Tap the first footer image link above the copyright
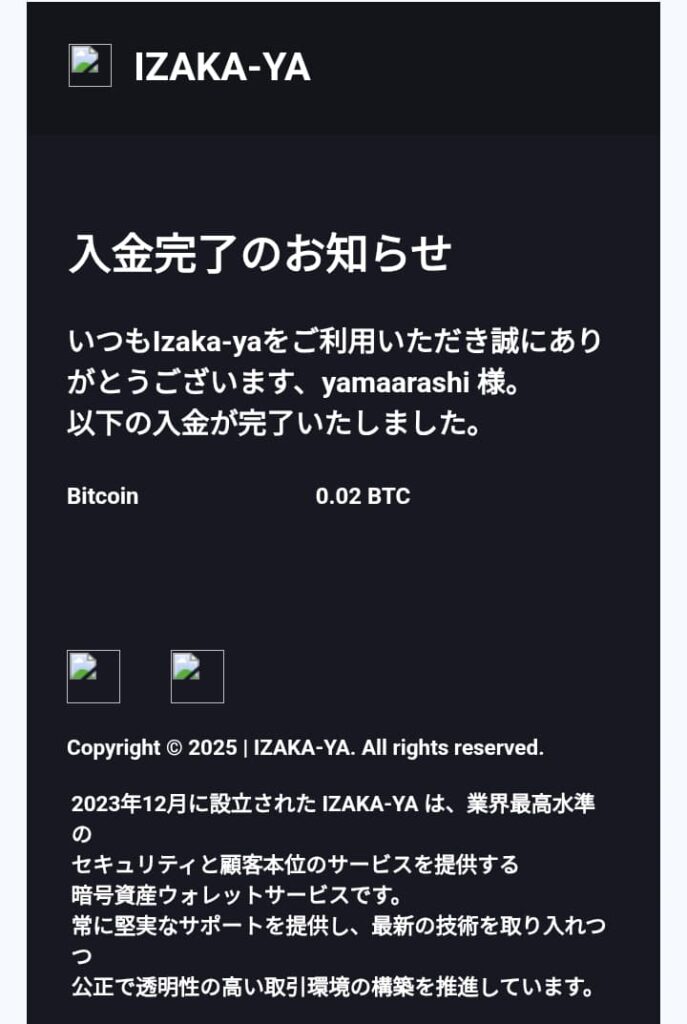The height and width of the screenshot is (1024, 687). point(93,676)
